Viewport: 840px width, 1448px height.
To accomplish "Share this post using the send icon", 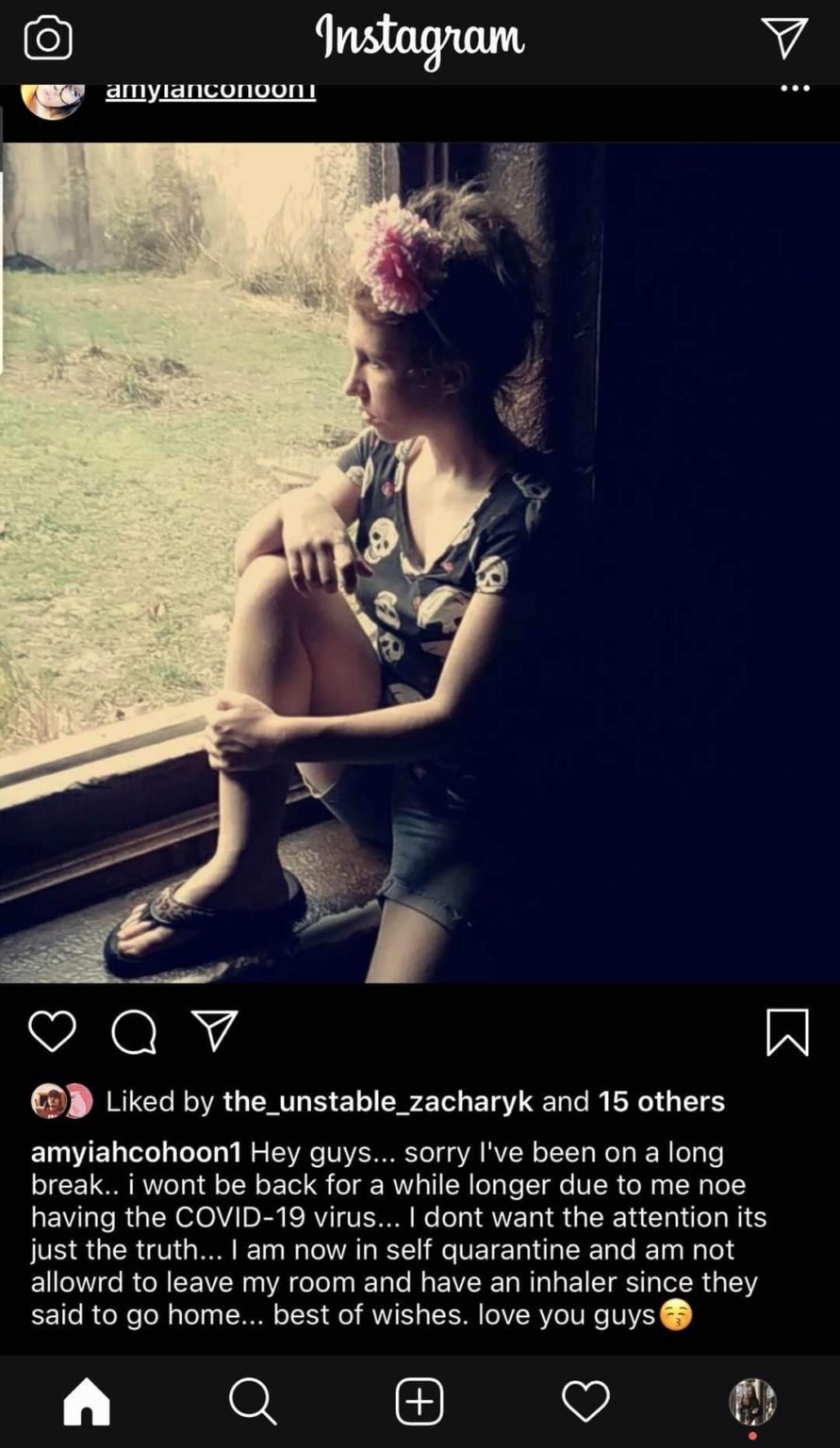I will pyautogui.click(x=215, y=1030).
